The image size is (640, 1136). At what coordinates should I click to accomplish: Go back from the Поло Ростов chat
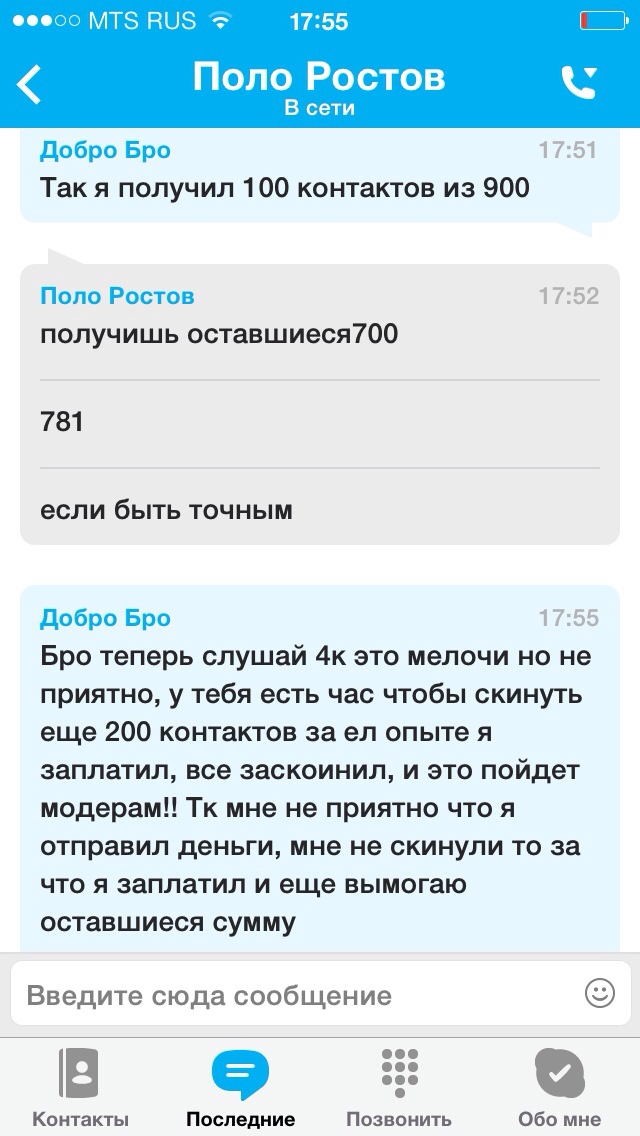pyautogui.click(x=30, y=84)
